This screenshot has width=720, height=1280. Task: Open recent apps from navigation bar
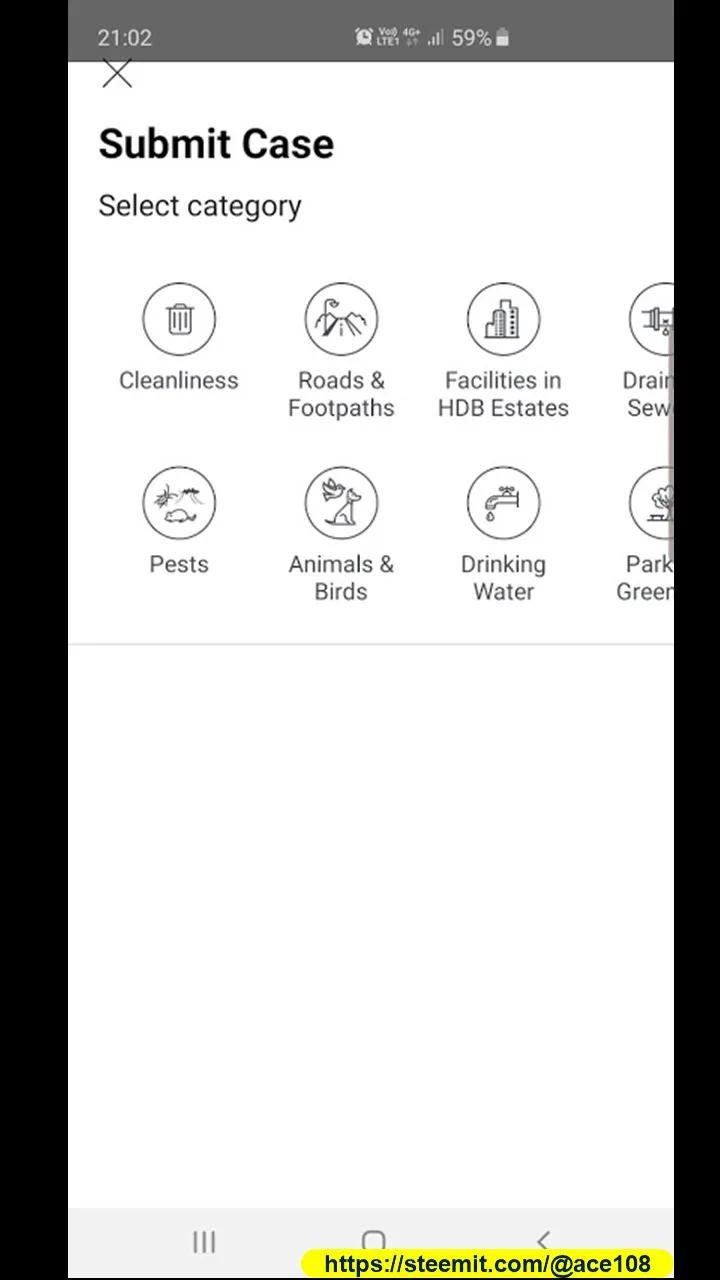pos(204,1242)
